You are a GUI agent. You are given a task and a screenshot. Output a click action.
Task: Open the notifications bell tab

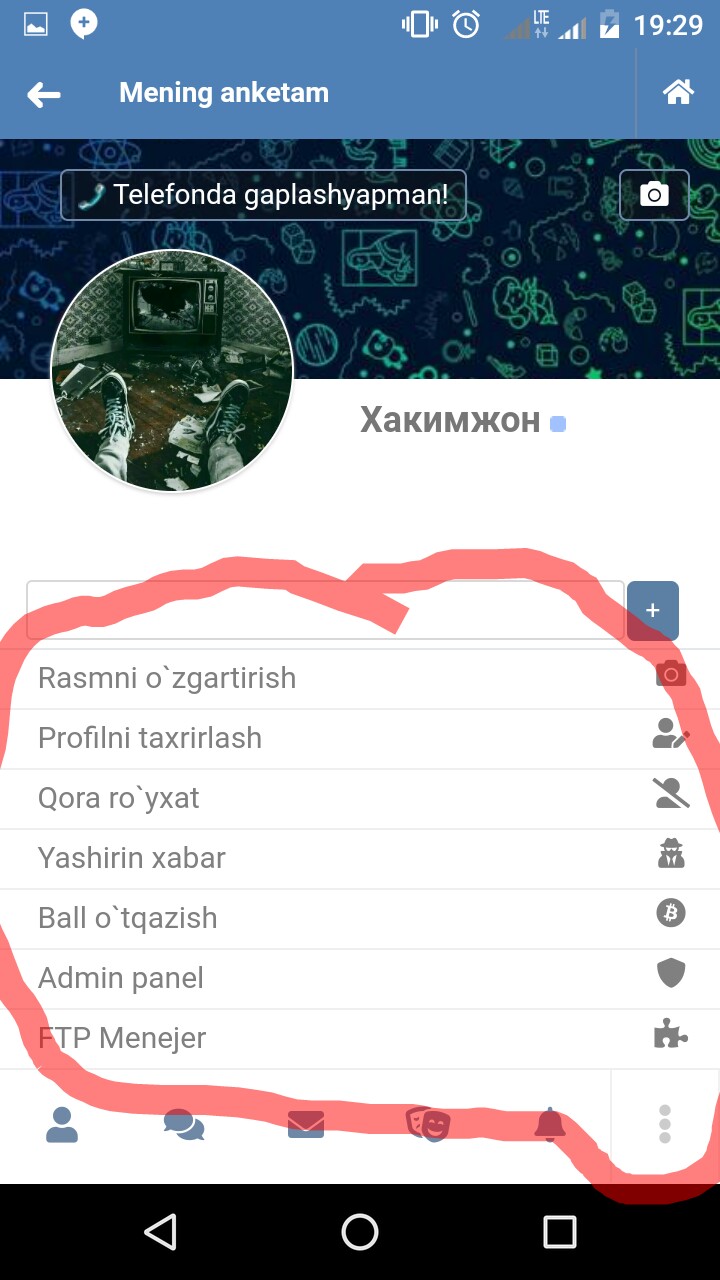pos(550,1125)
